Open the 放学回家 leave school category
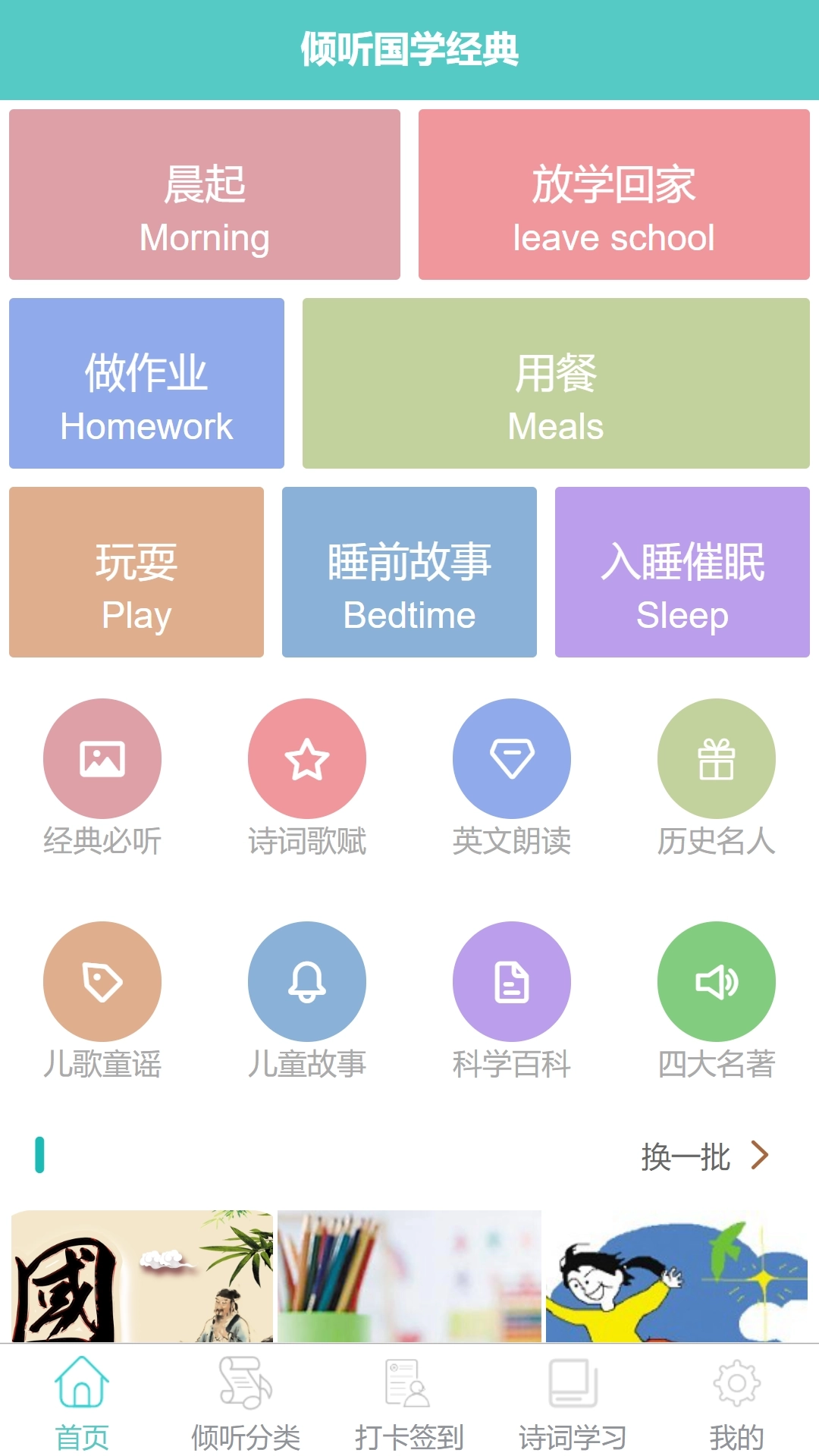Image resolution: width=819 pixels, height=1456 pixels. (614, 194)
